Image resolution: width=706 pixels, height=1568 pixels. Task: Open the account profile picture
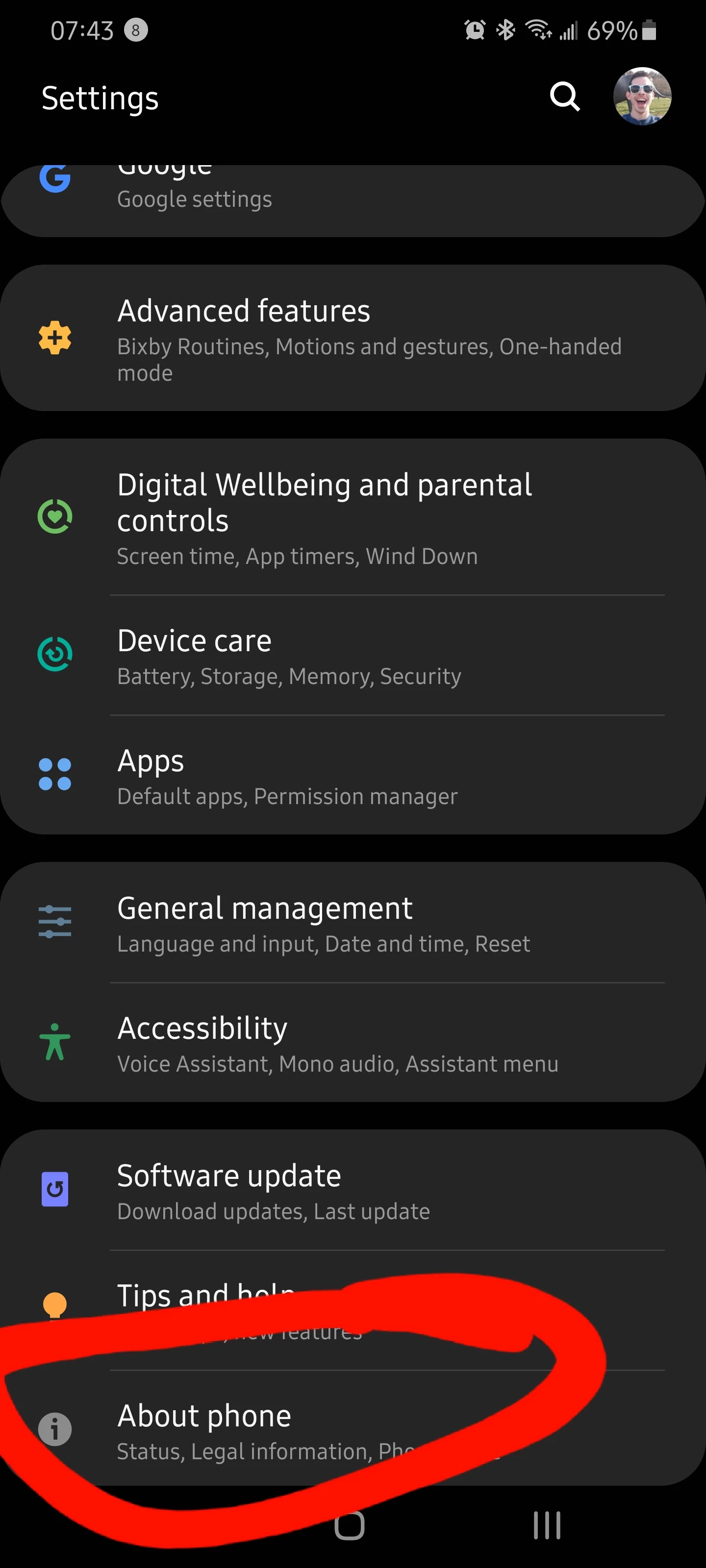coord(642,97)
